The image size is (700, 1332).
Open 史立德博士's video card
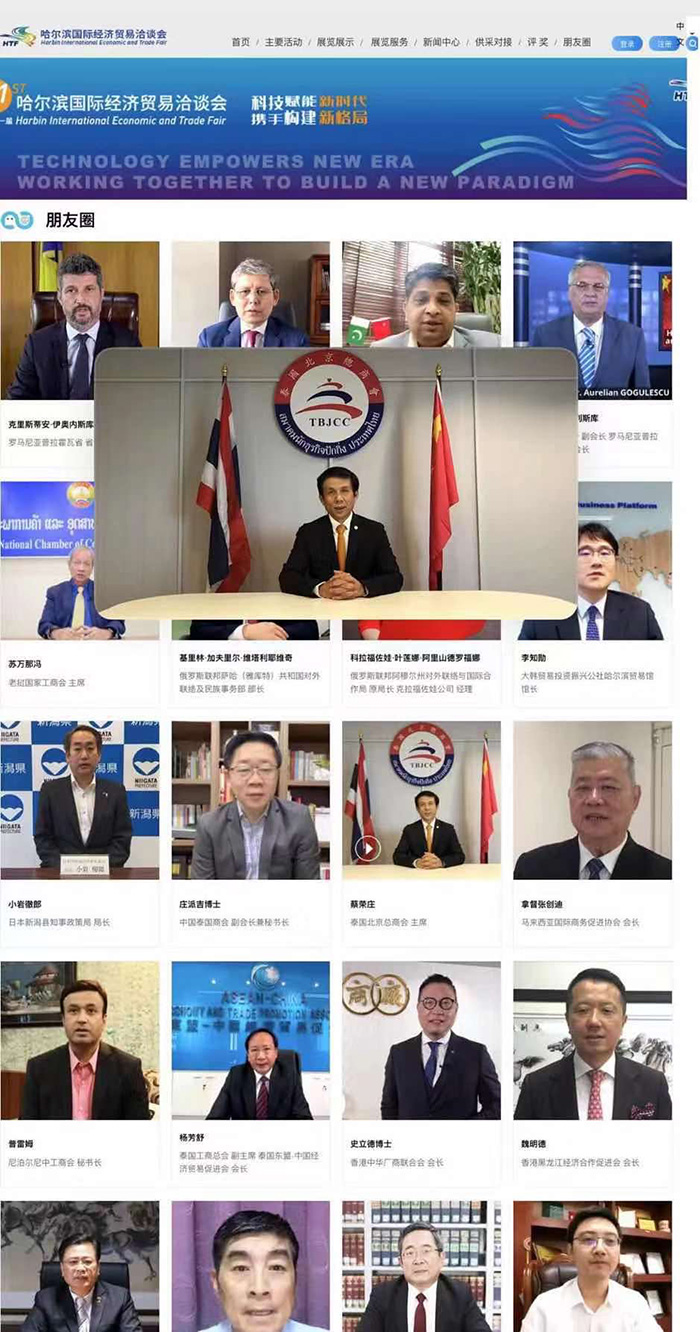421,1040
